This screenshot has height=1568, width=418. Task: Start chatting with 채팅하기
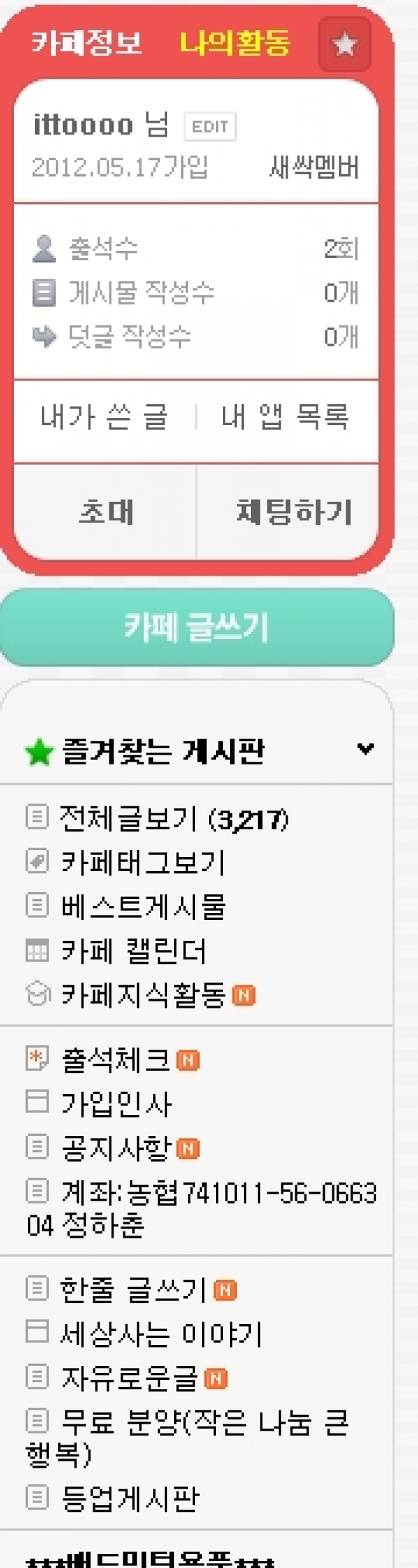point(294,512)
